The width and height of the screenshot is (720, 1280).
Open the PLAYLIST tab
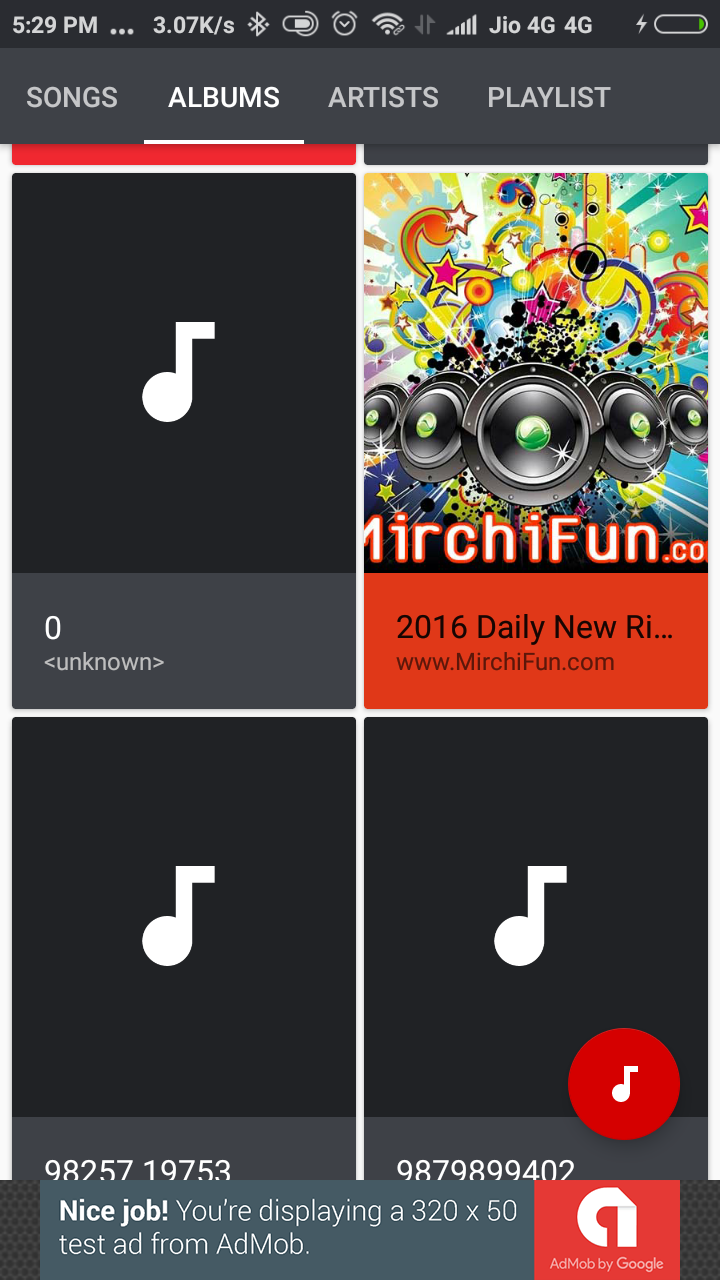(548, 97)
